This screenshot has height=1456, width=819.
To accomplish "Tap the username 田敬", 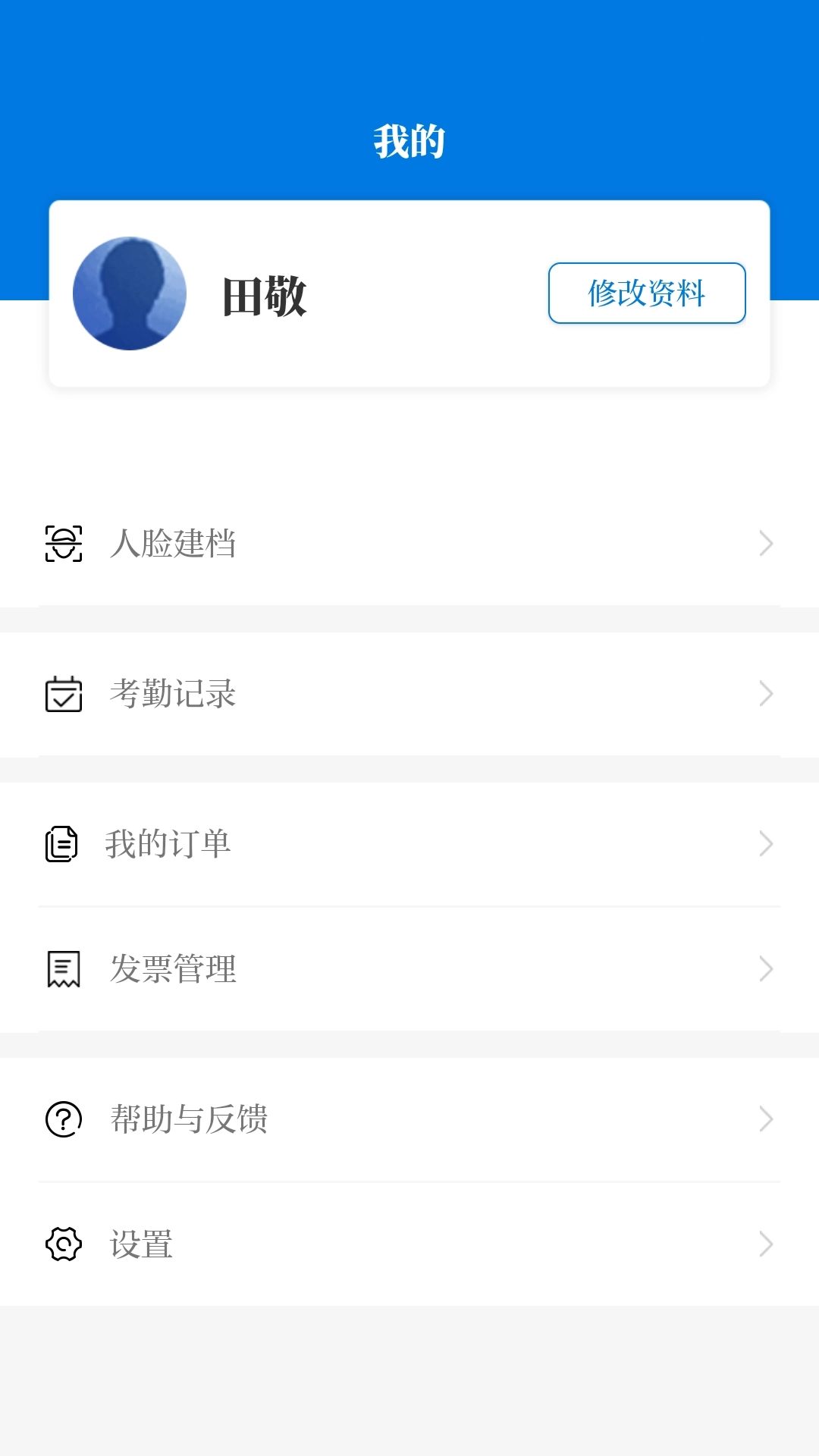I will (x=263, y=293).
